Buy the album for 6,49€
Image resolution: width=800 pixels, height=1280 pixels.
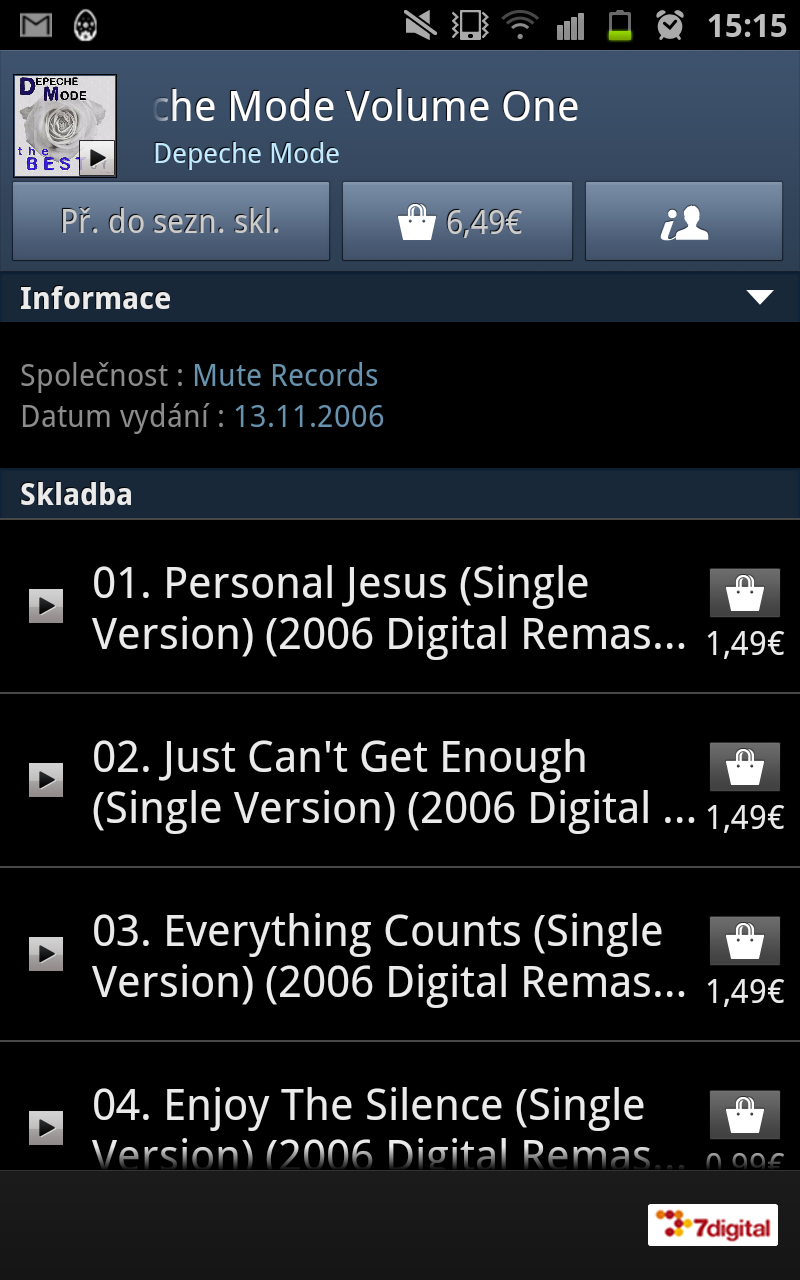tap(457, 221)
